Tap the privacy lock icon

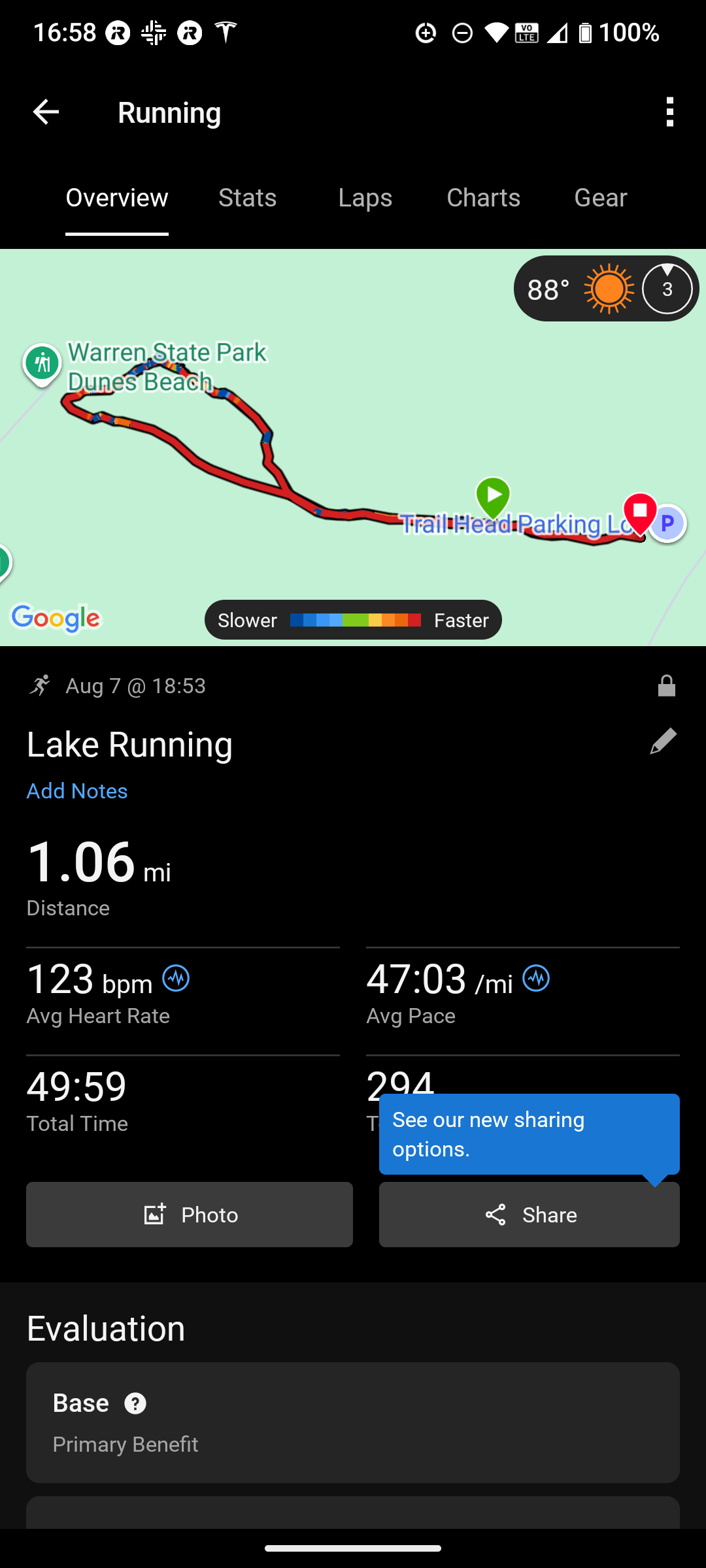point(666,686)
